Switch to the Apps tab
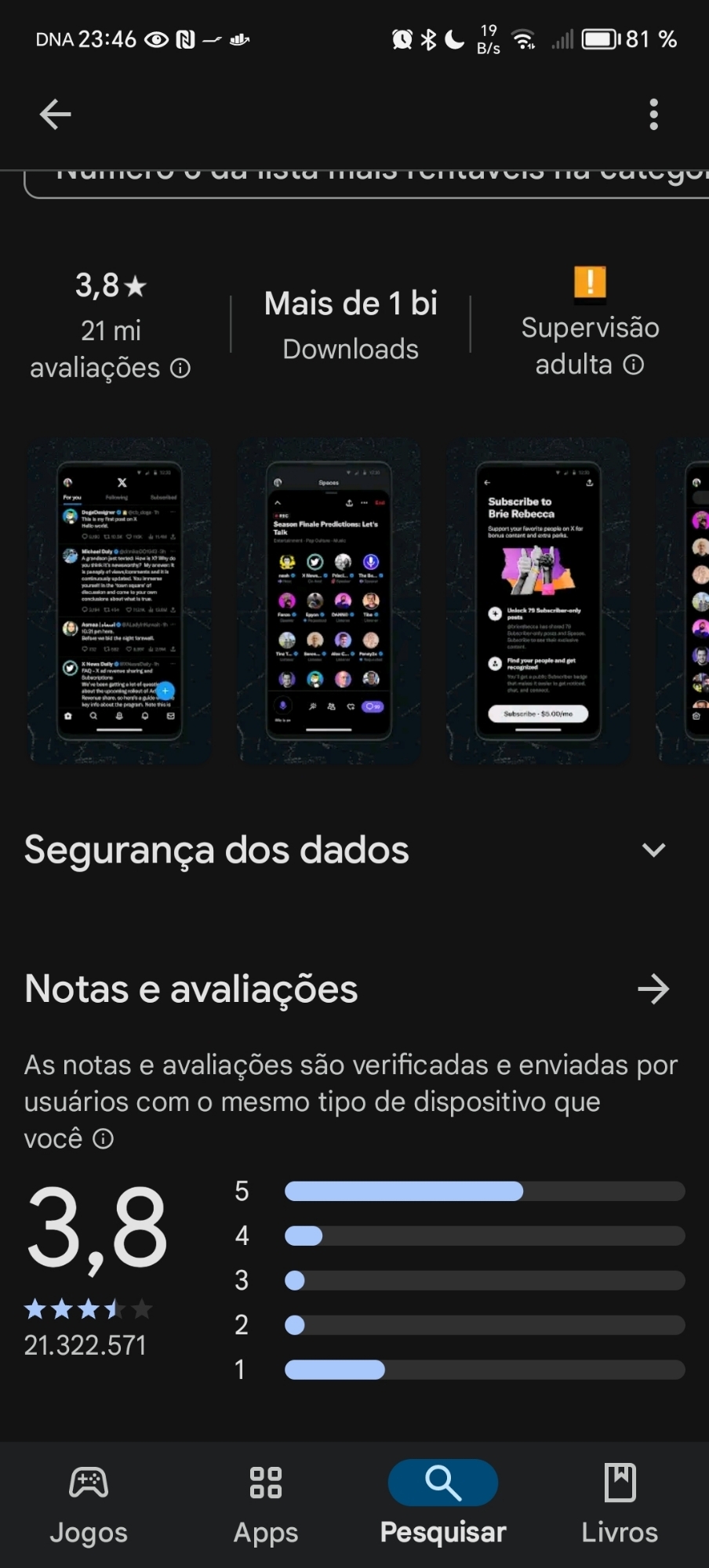Viewport: 709px width, 1568px height. [x=266, y=1504]
